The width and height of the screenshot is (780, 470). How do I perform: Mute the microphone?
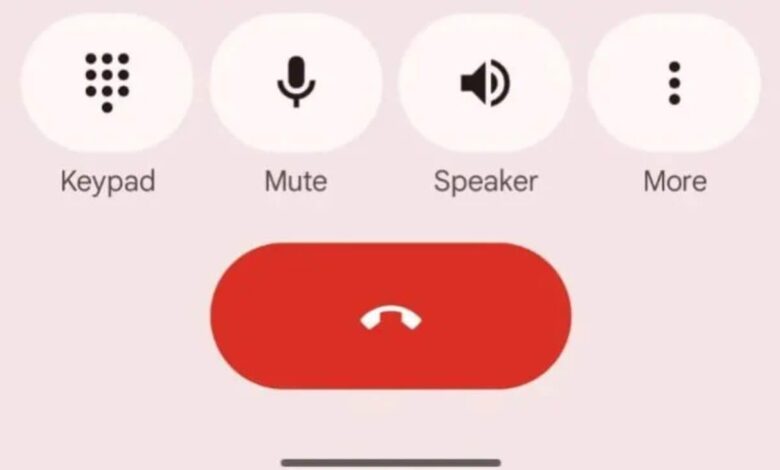pos(296,82)
